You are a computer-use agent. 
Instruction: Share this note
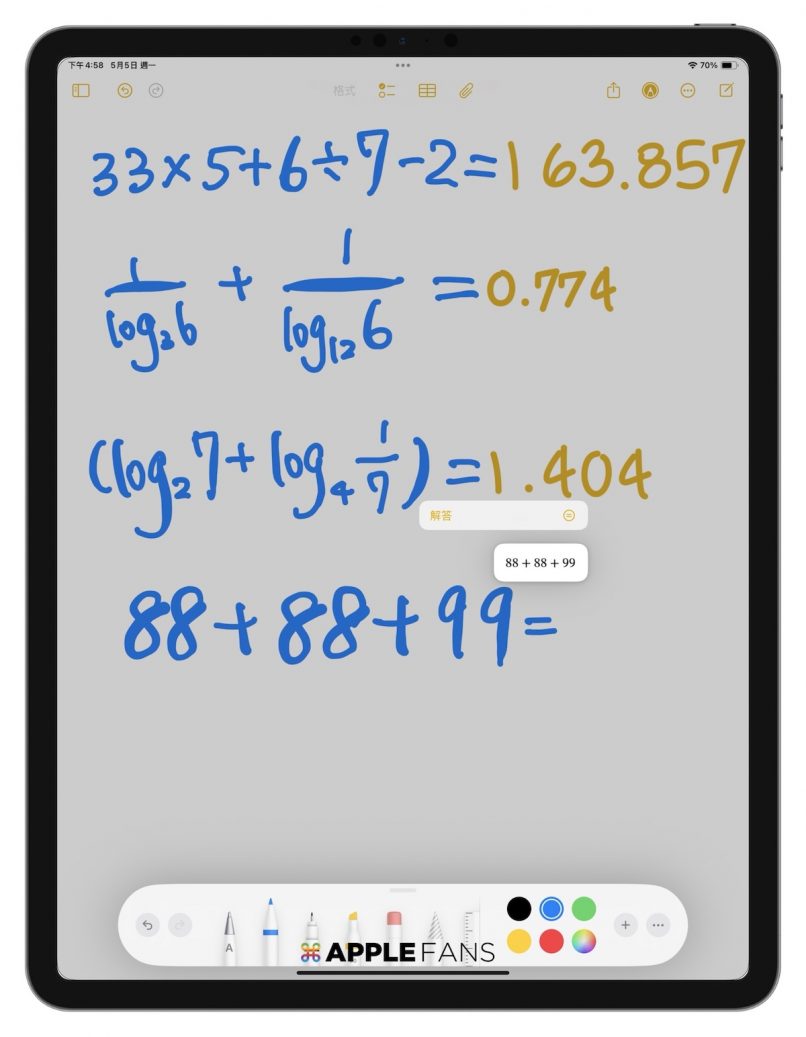click(x=613, y=91)
